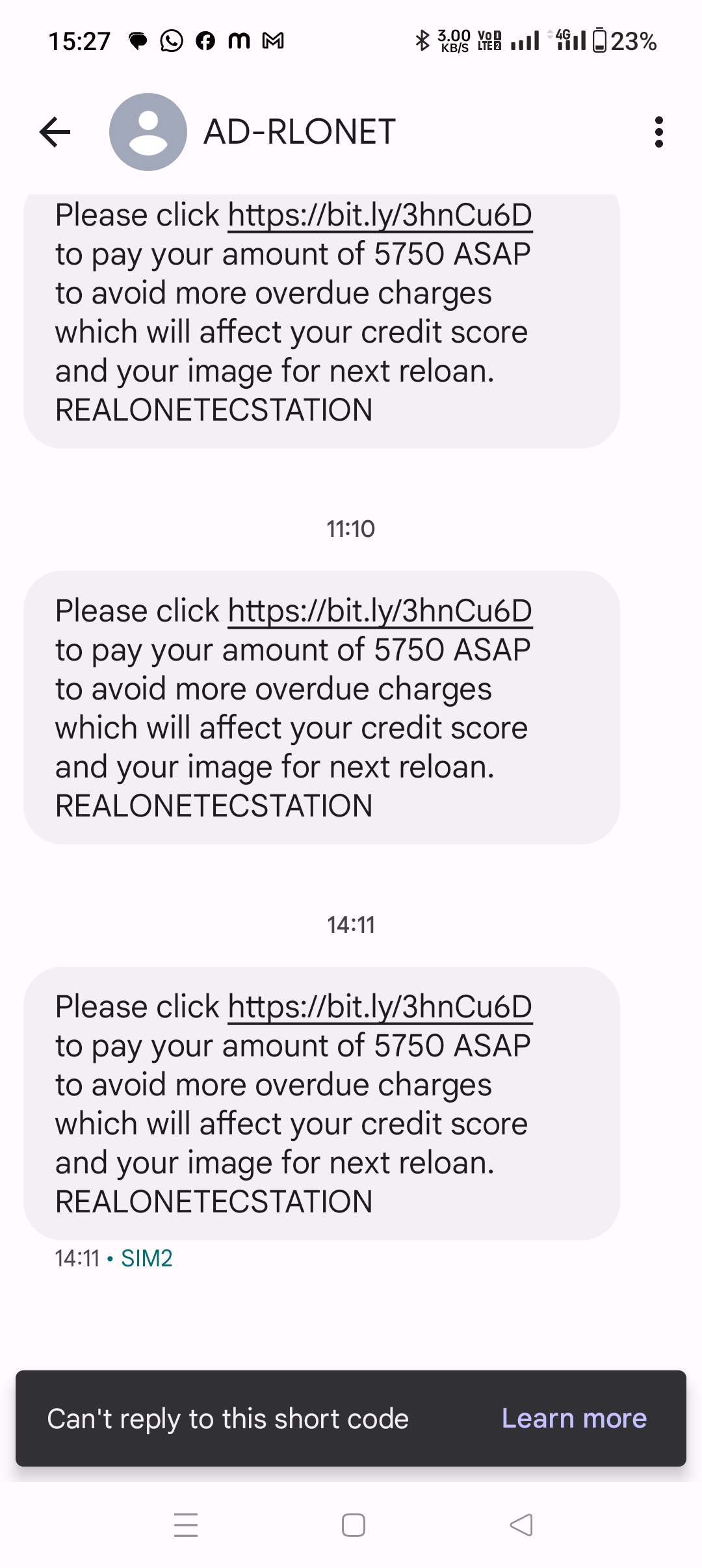
Task: Tap the system home button
Action: tap(353, 1525)
